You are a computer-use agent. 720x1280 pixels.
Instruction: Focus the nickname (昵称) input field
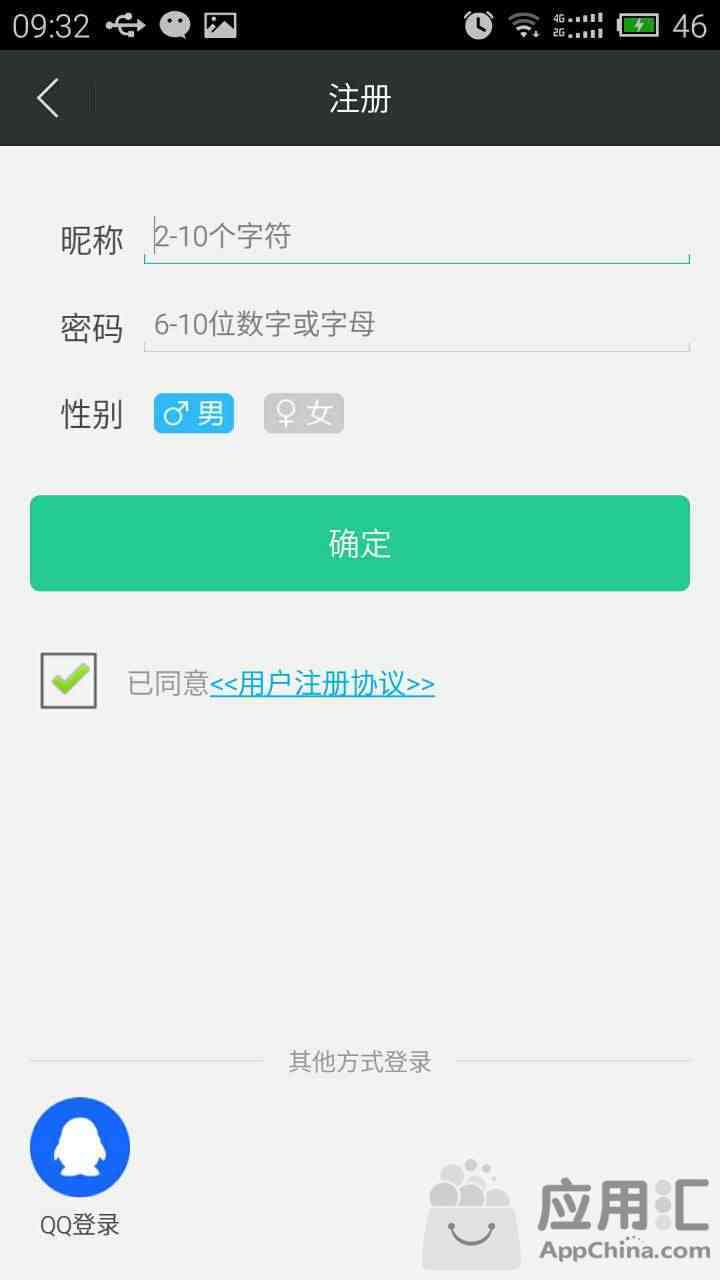pos(417,238)
